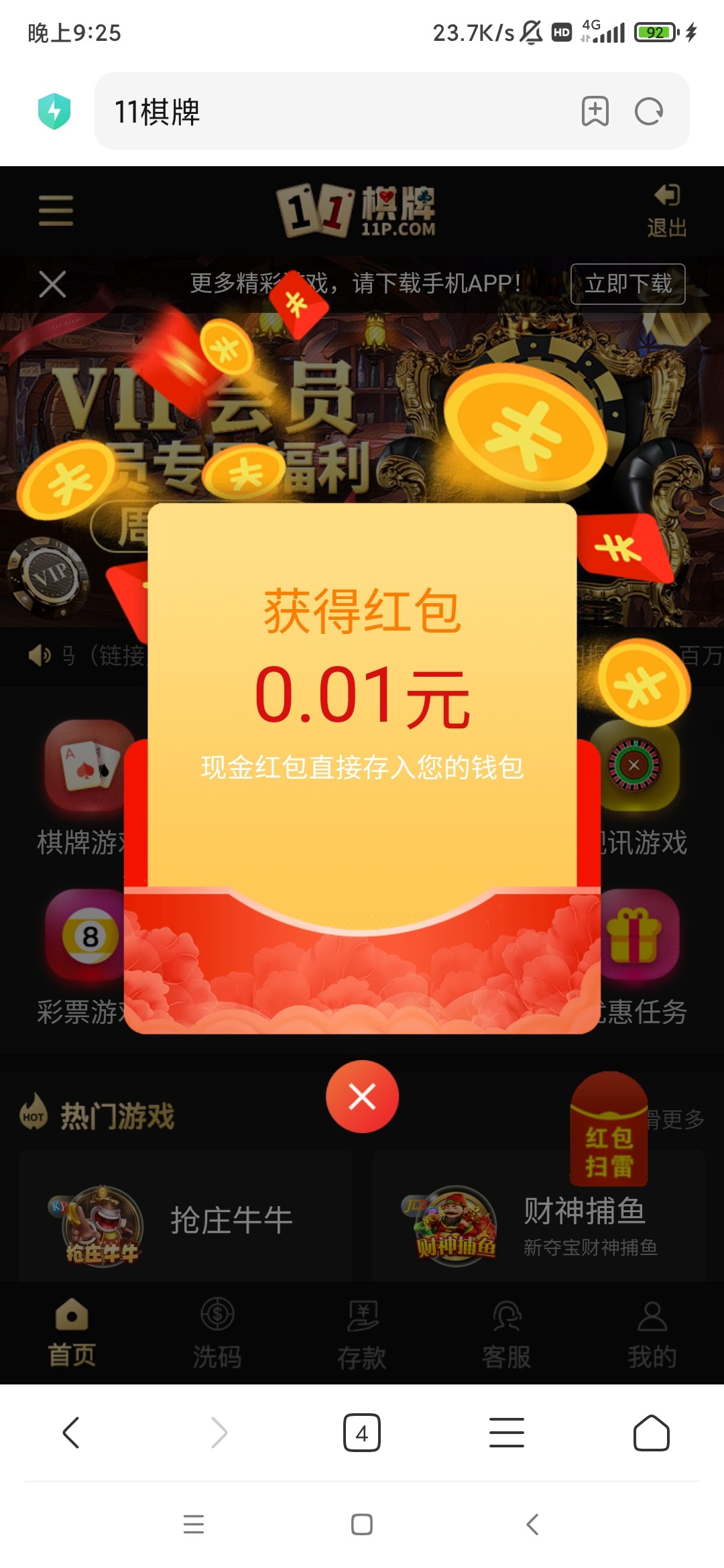Dismiss the app download banner
The height and width of the screenshot is (1568, 724).
[52, 284]
